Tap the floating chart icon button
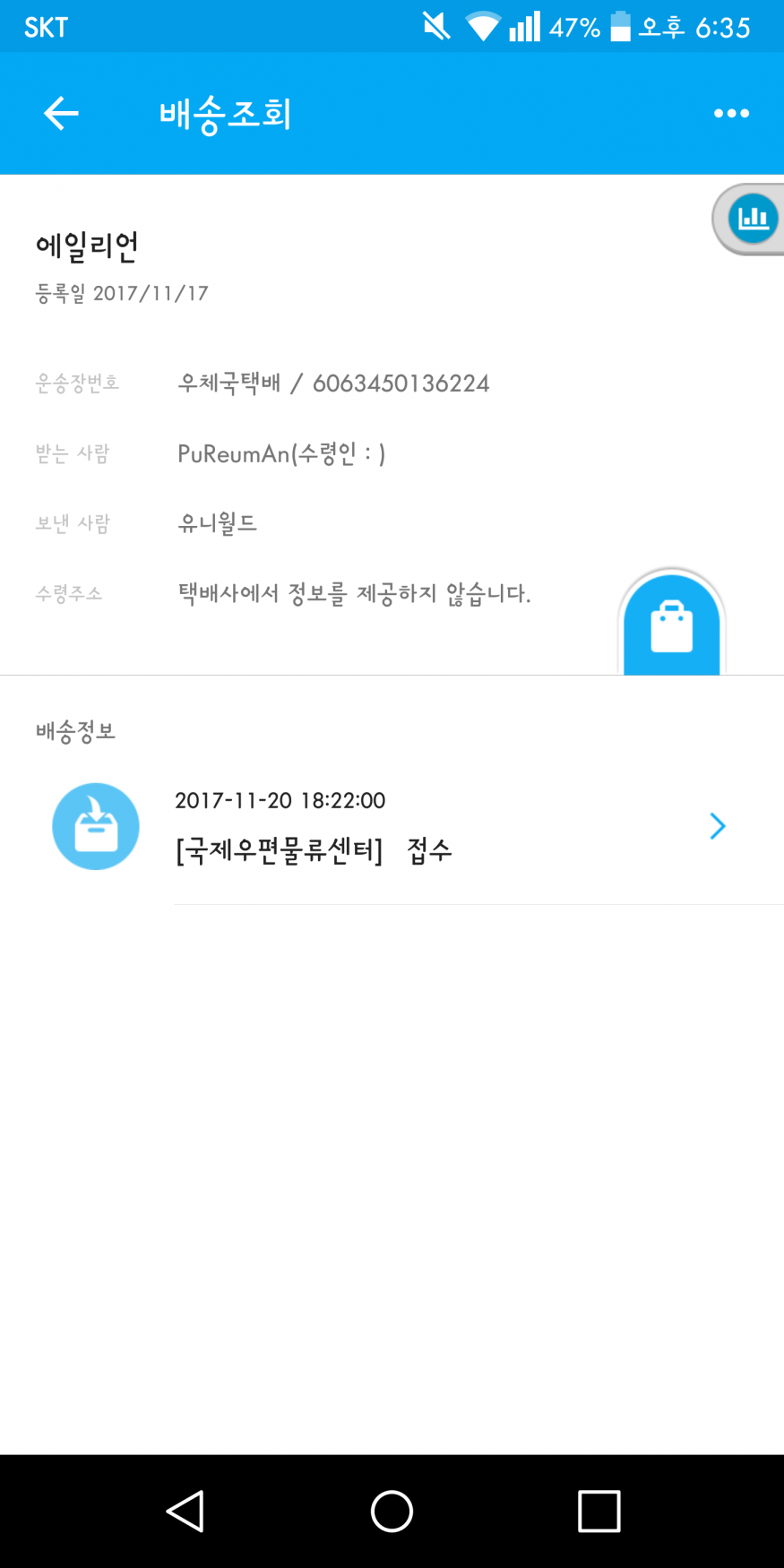The width and height of the screenshot is (784, 1568). (752, 219)
